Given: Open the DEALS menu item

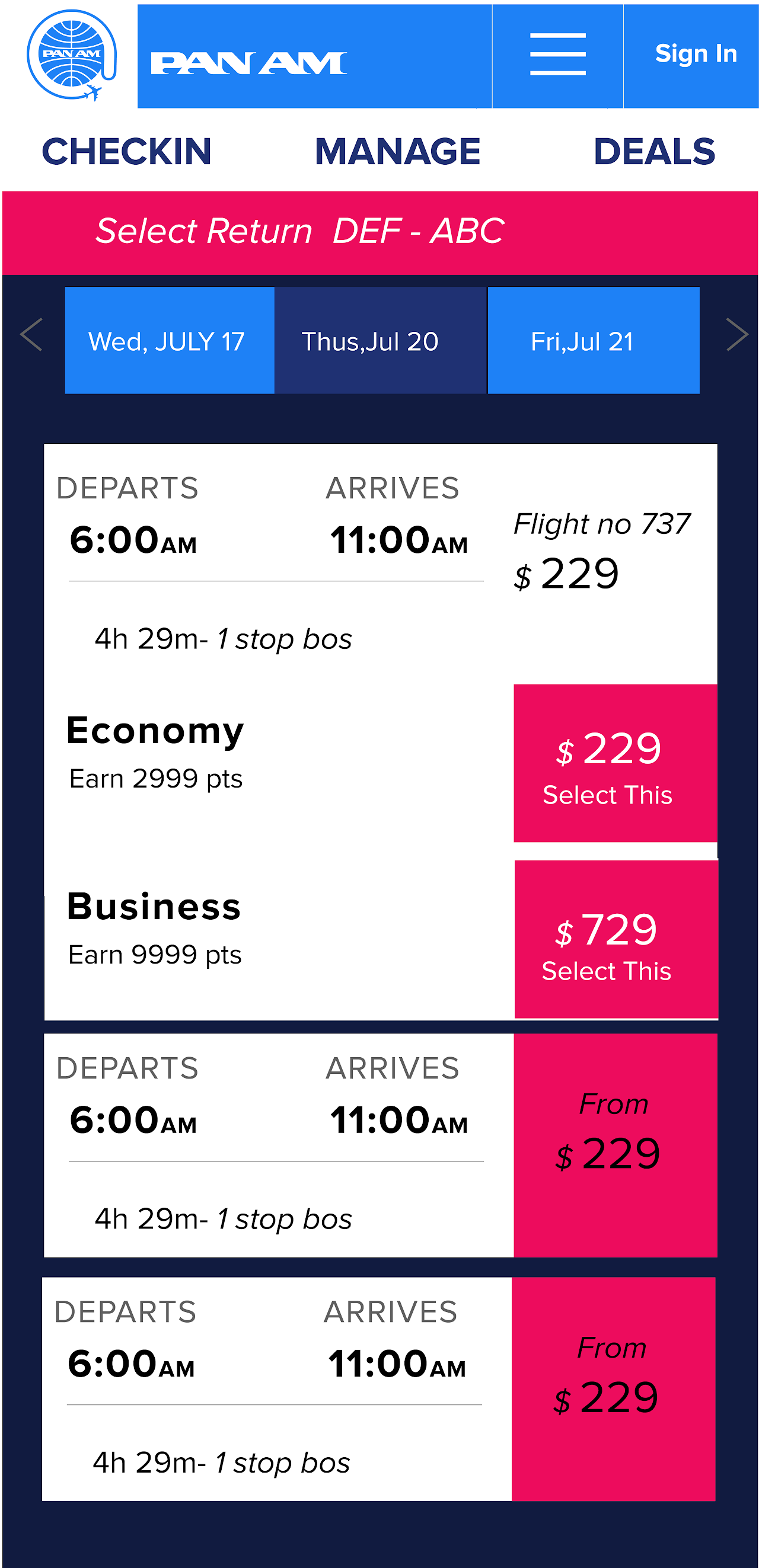Looking at the screenshot, I should coord(653,151).
